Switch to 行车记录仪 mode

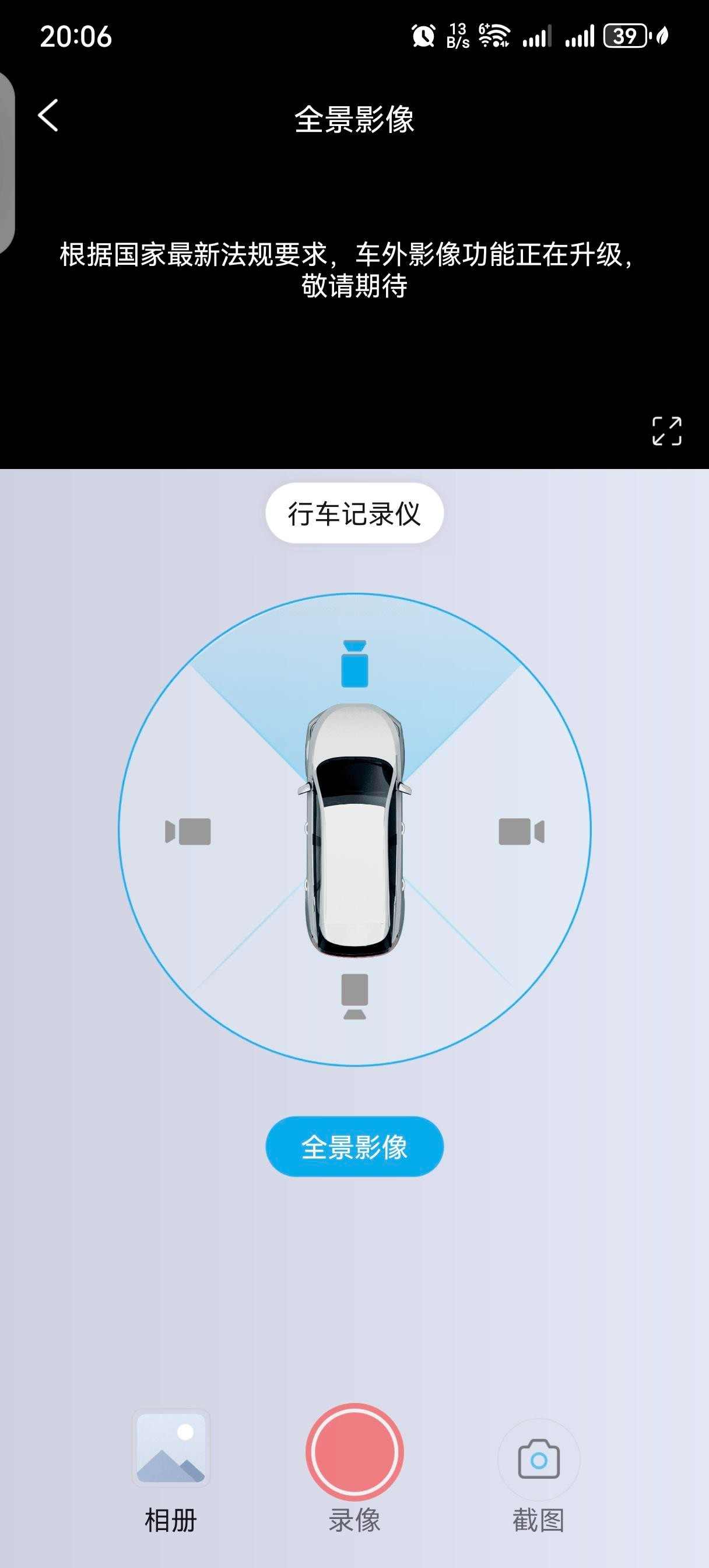click(354, 513)
